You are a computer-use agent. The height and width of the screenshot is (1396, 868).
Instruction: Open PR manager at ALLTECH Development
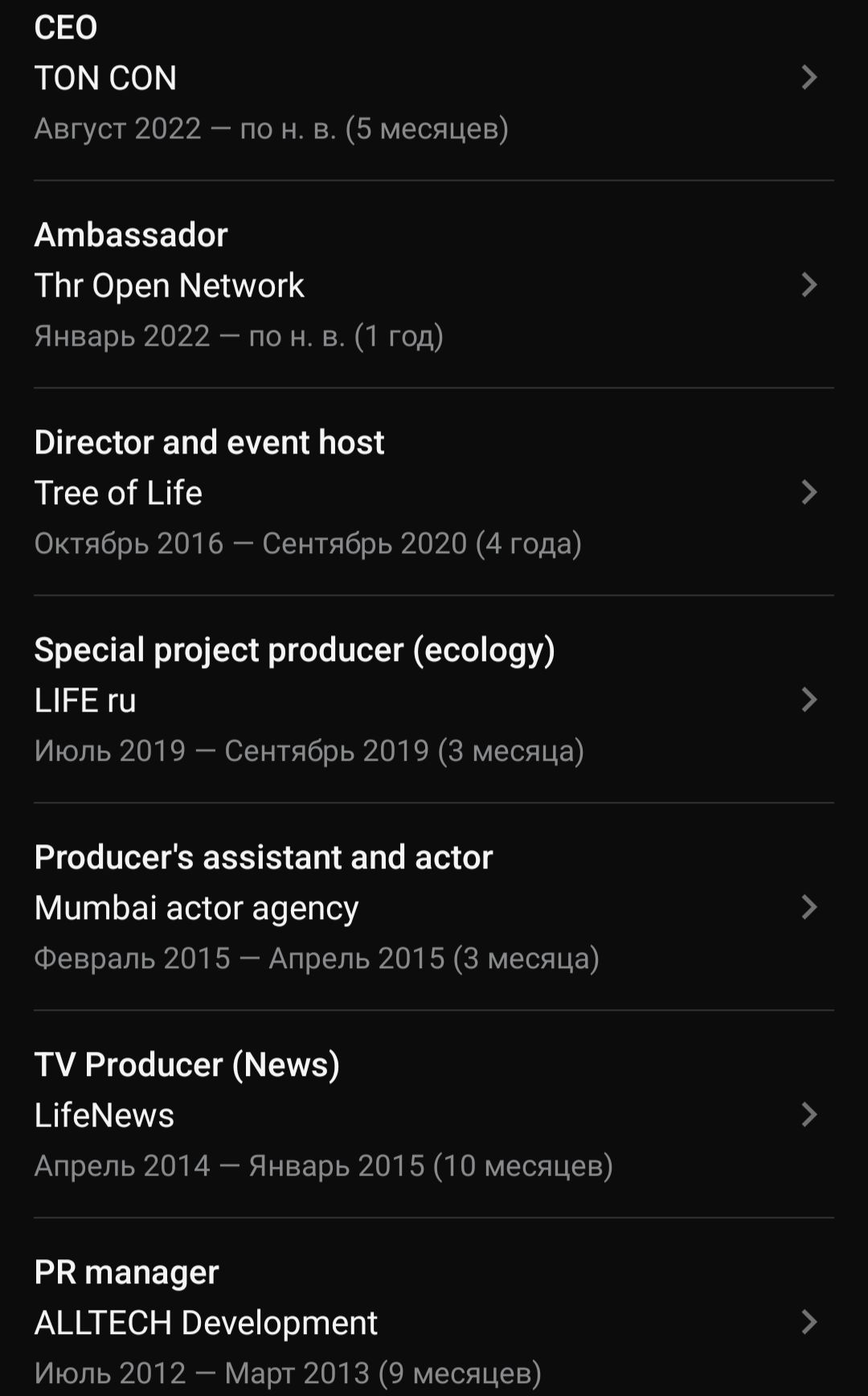click(x=434, y=1322)
